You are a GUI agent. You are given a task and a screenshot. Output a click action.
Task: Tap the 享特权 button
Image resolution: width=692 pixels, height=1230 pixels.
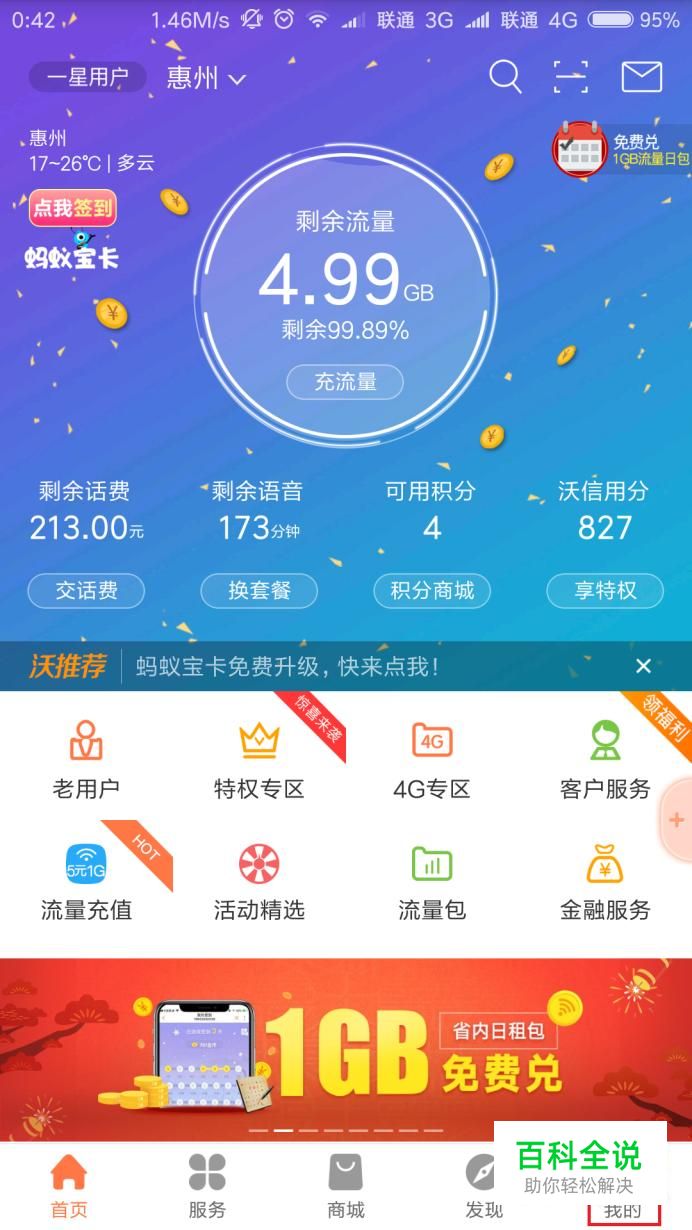[x=605, y=590]
